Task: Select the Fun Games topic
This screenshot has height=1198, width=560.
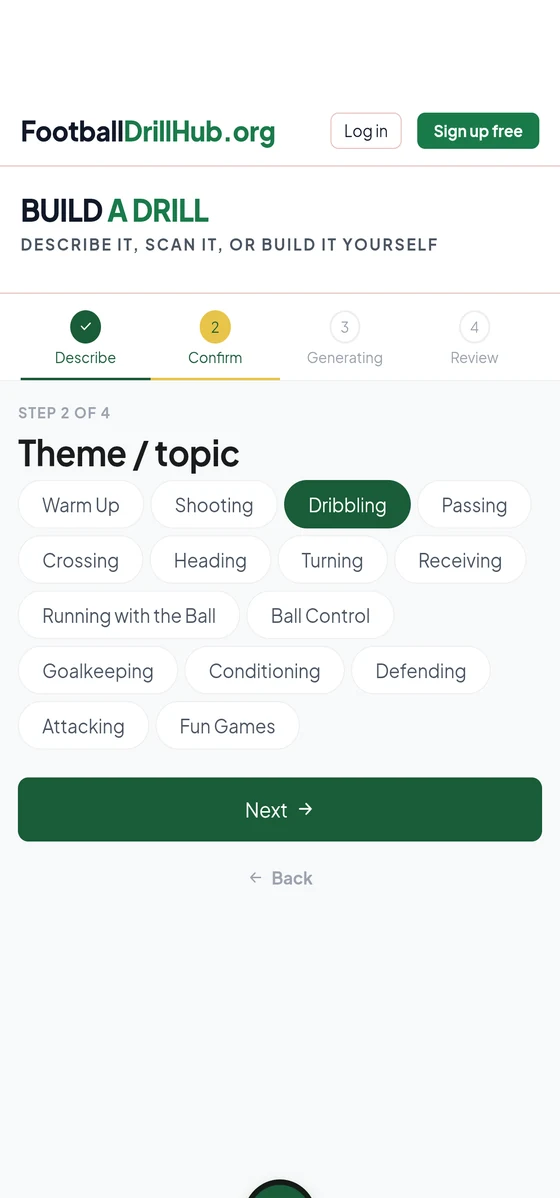Action: [x=228, y=726]
